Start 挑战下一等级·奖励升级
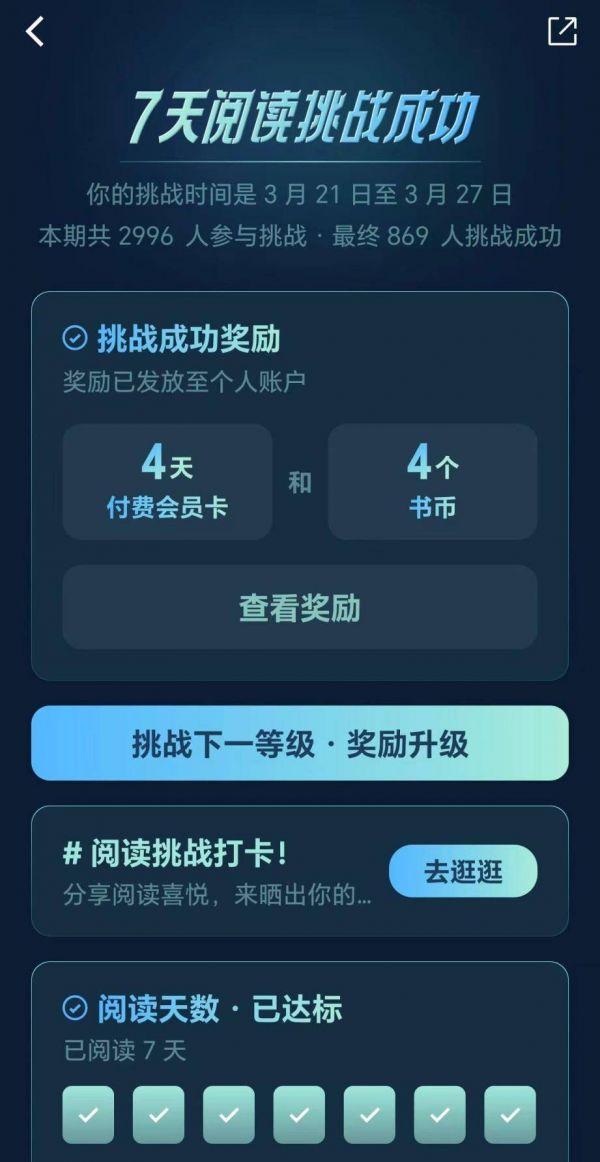600x1162 pixels. [x=299, y=743]
